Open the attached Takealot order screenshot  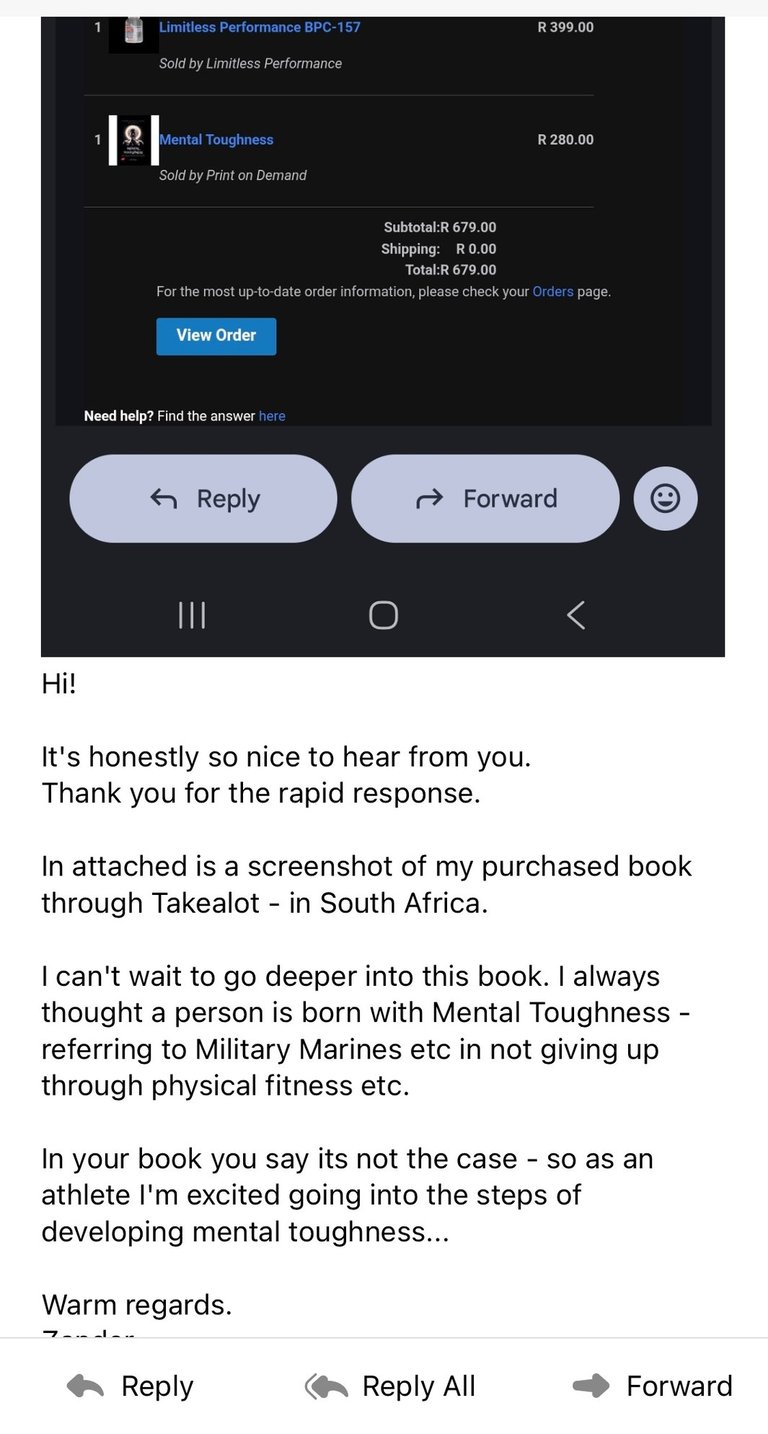[x=383, y=330]
